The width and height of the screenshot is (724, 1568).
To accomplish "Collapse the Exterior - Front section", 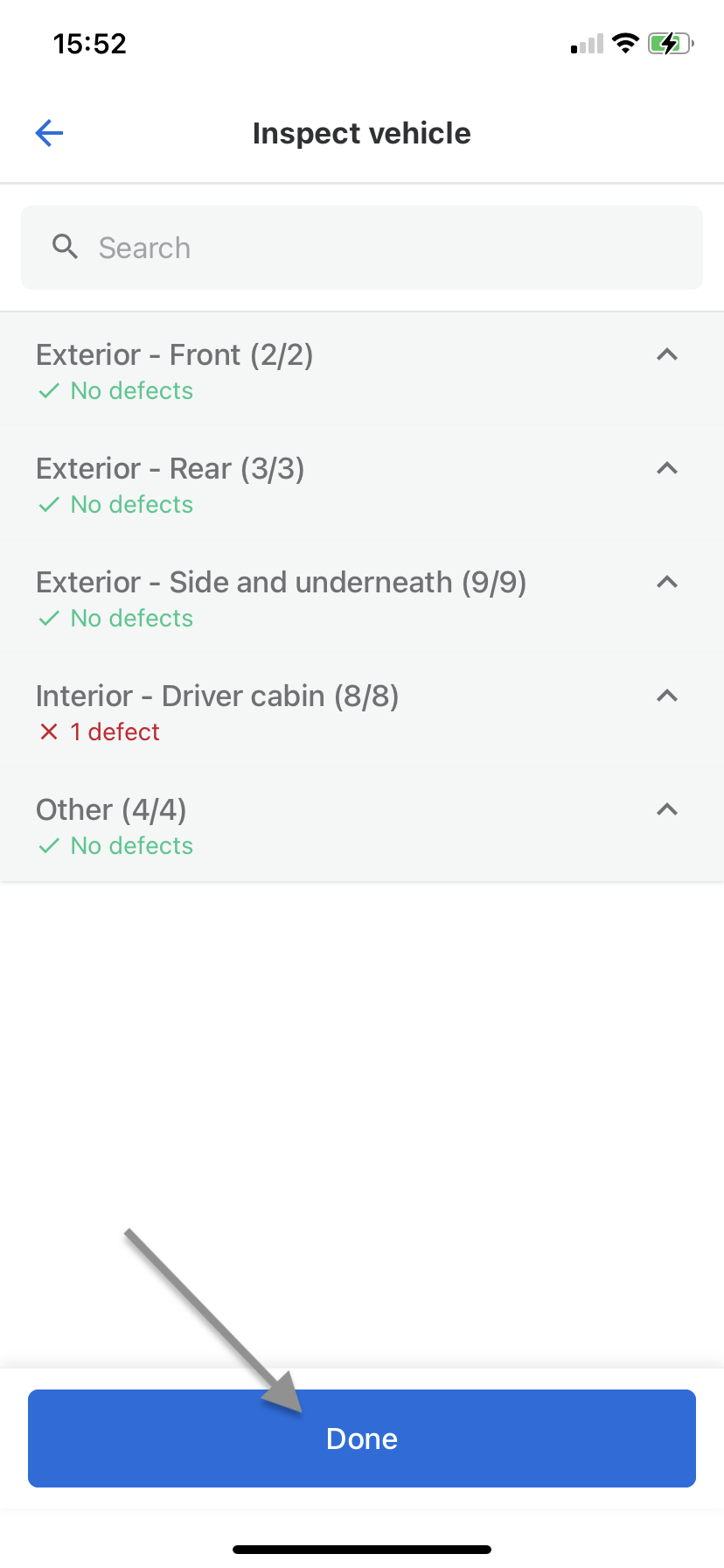I will 667,354.
